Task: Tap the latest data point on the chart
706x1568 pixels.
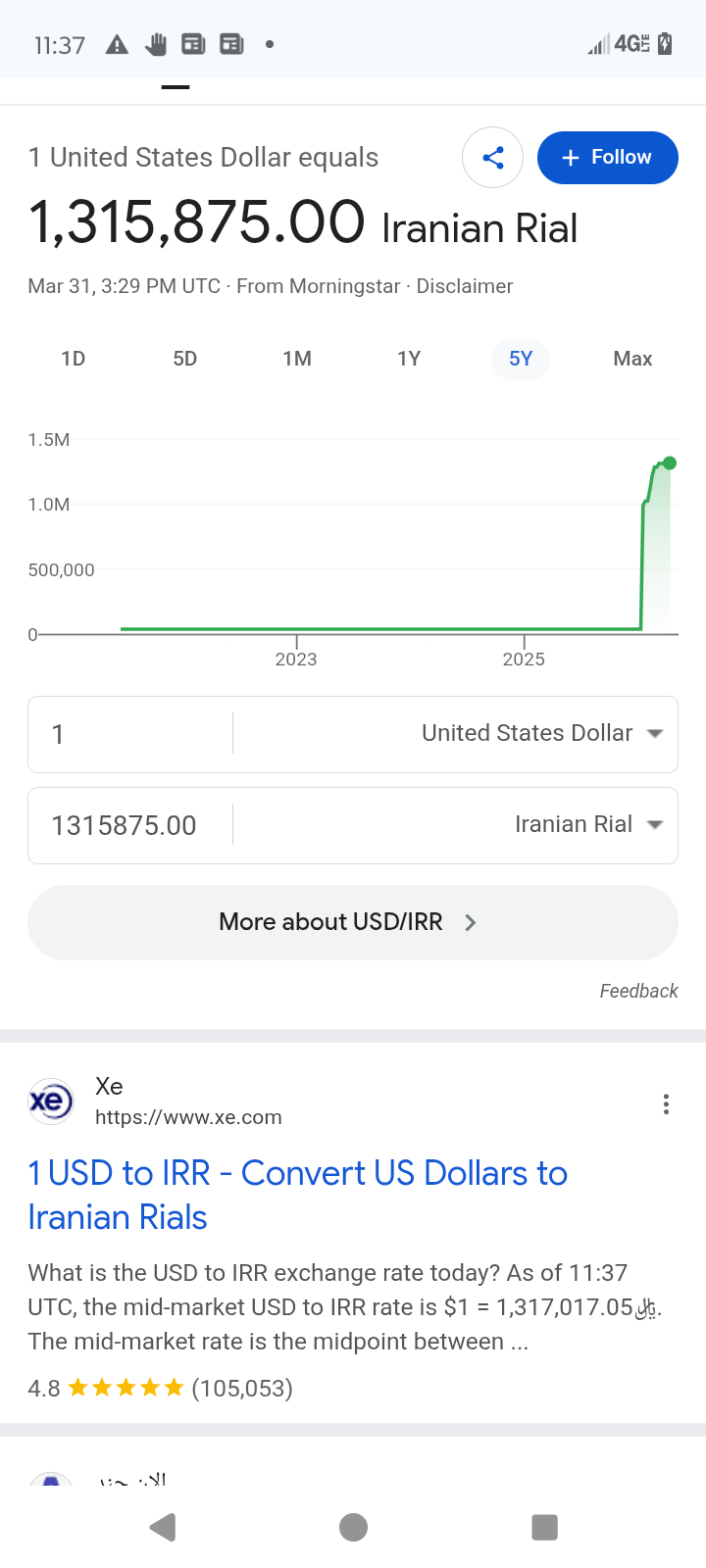Action: point(670,463)
